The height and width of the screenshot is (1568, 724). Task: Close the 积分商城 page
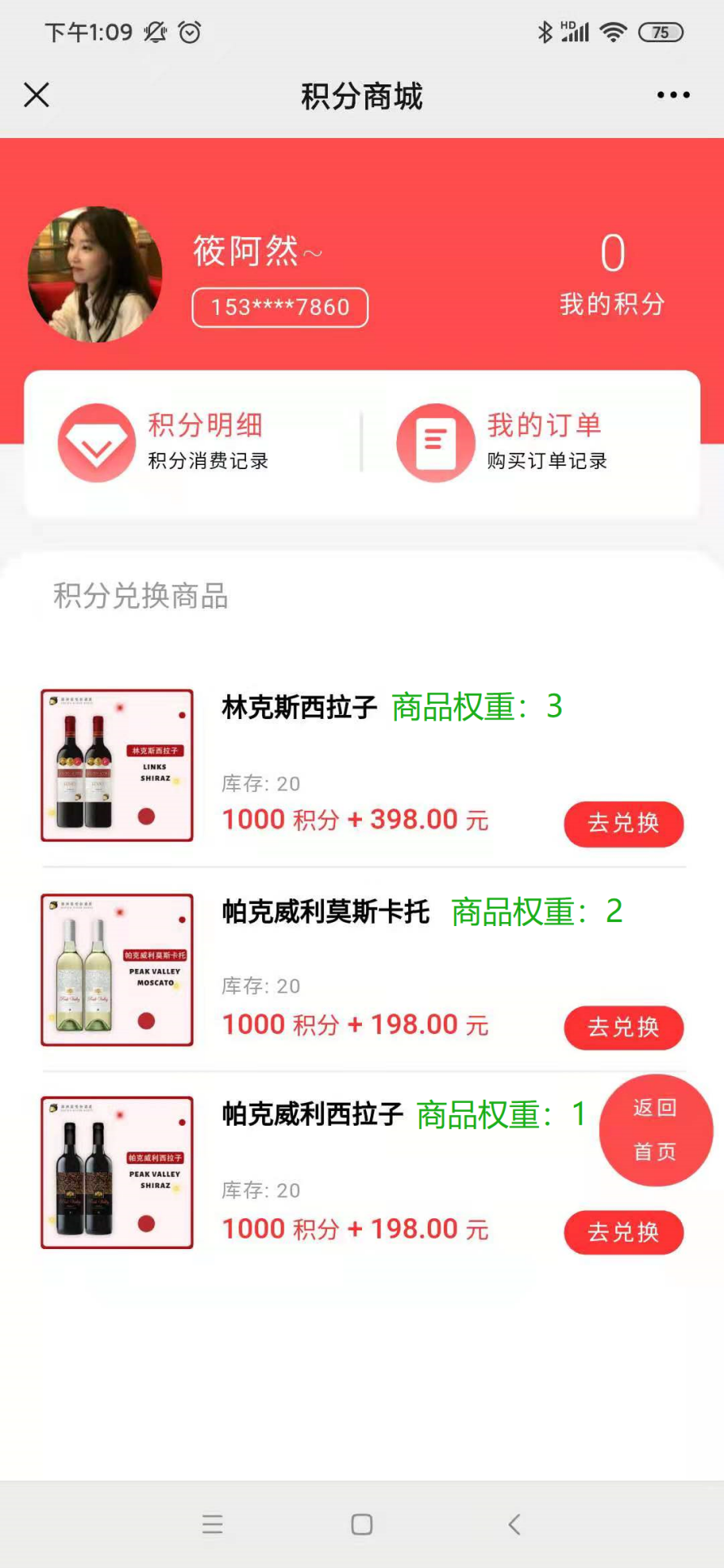click(37, 95)
